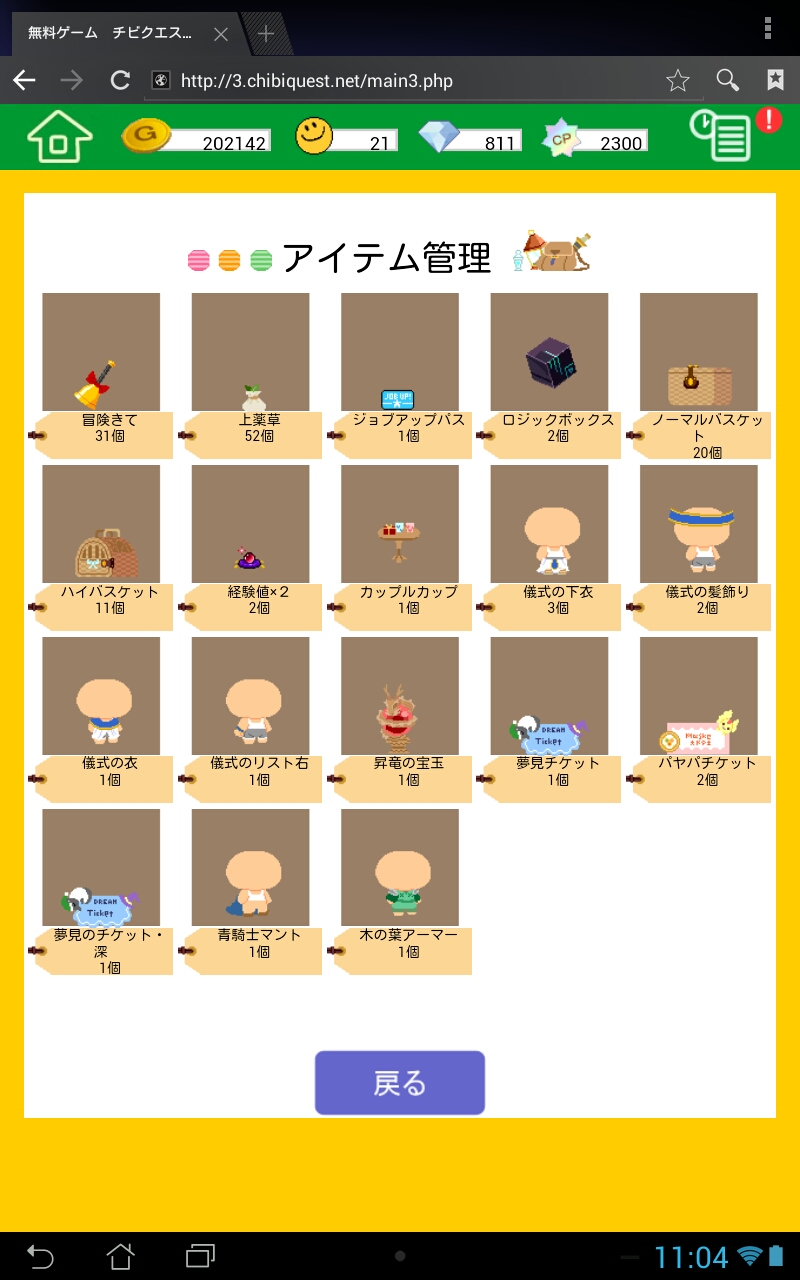Tap the 戻る back button

[400, 1083]
